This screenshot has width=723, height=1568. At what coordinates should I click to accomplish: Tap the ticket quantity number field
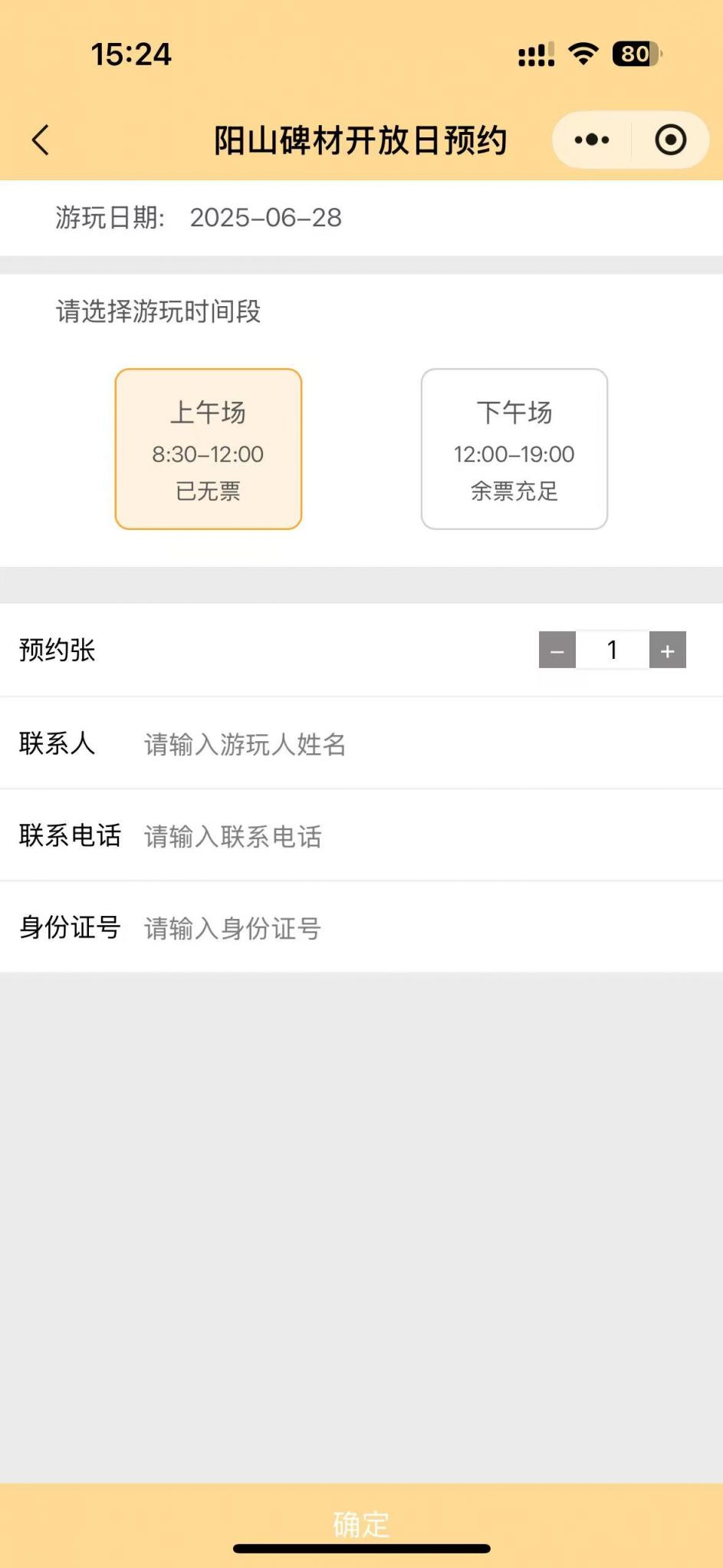click(613, 651)
